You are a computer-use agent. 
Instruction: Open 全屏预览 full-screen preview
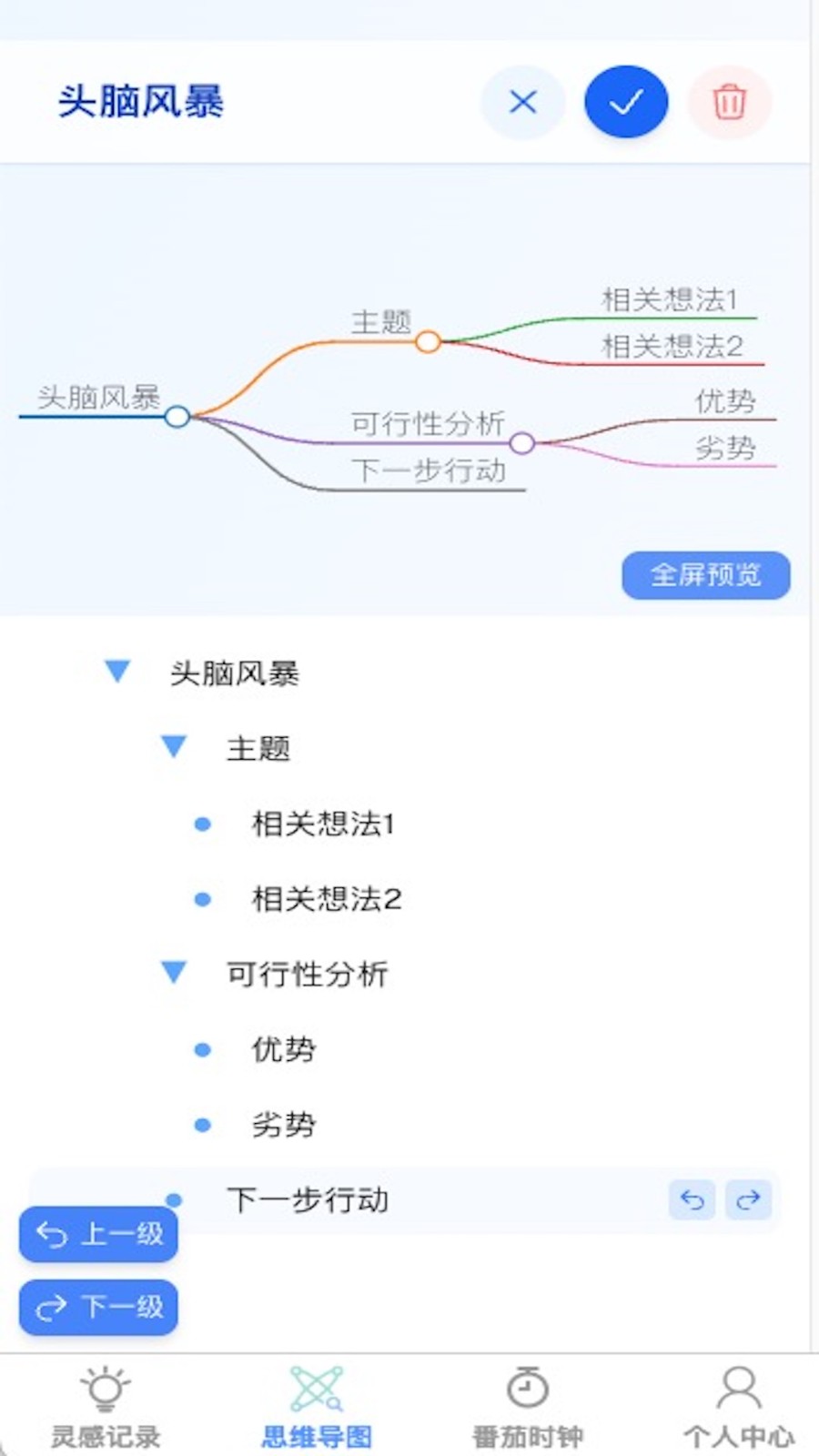coord(706,575)
